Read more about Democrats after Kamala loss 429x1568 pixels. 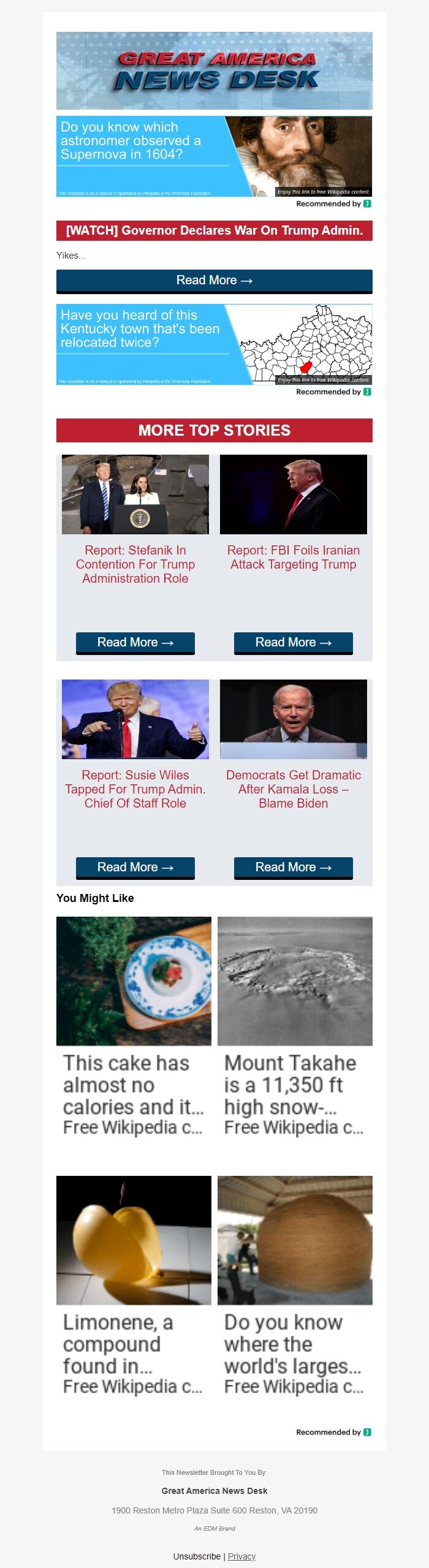tap(293, 868)
